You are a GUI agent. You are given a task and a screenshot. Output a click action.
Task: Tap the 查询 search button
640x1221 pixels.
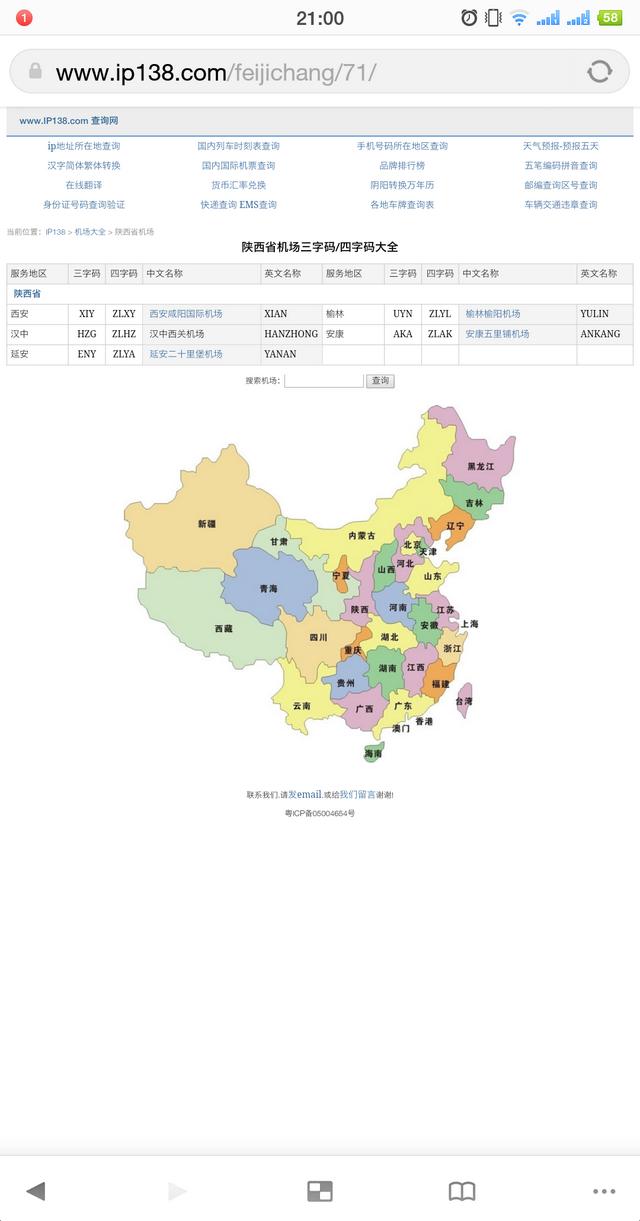coord(380,381)
